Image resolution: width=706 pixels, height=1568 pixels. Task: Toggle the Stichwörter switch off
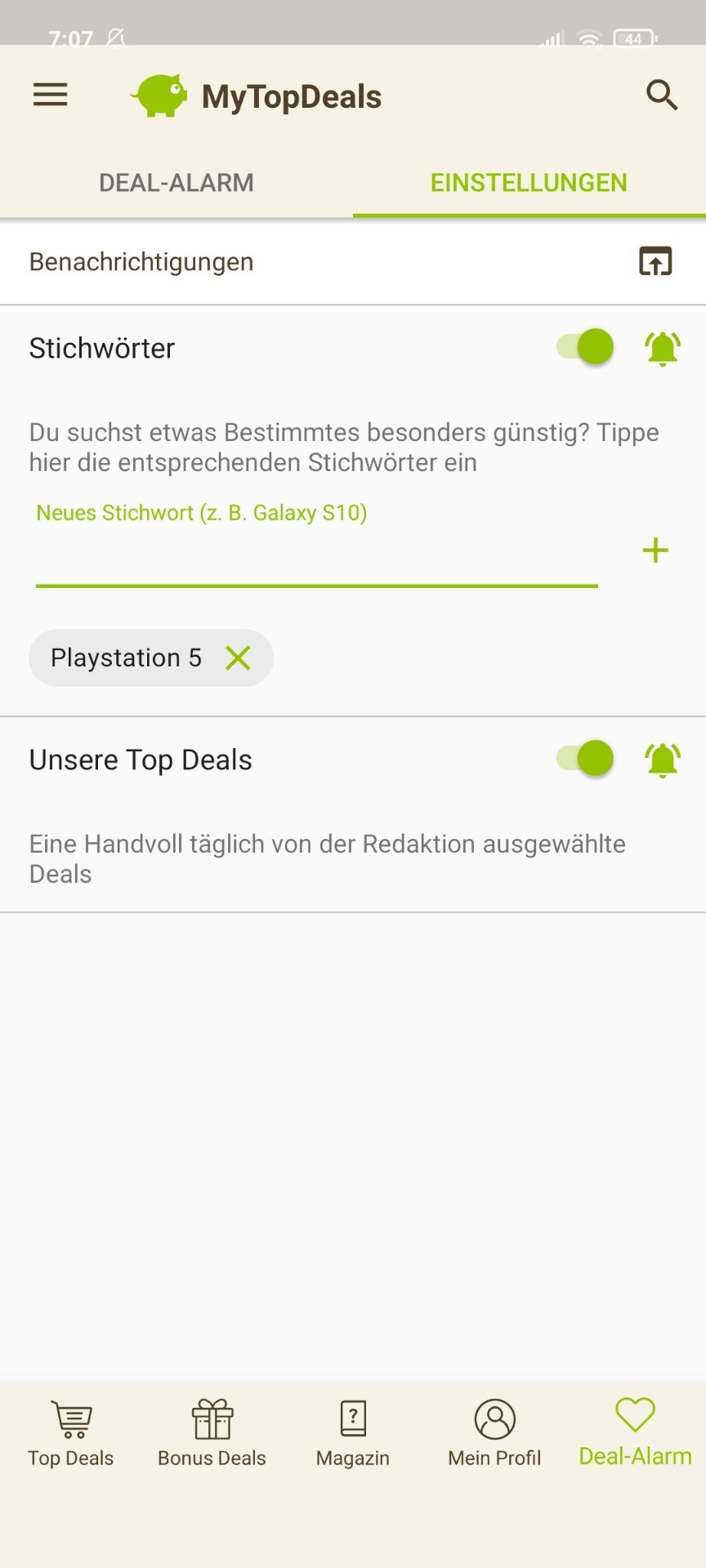click(x=585, y=347)
